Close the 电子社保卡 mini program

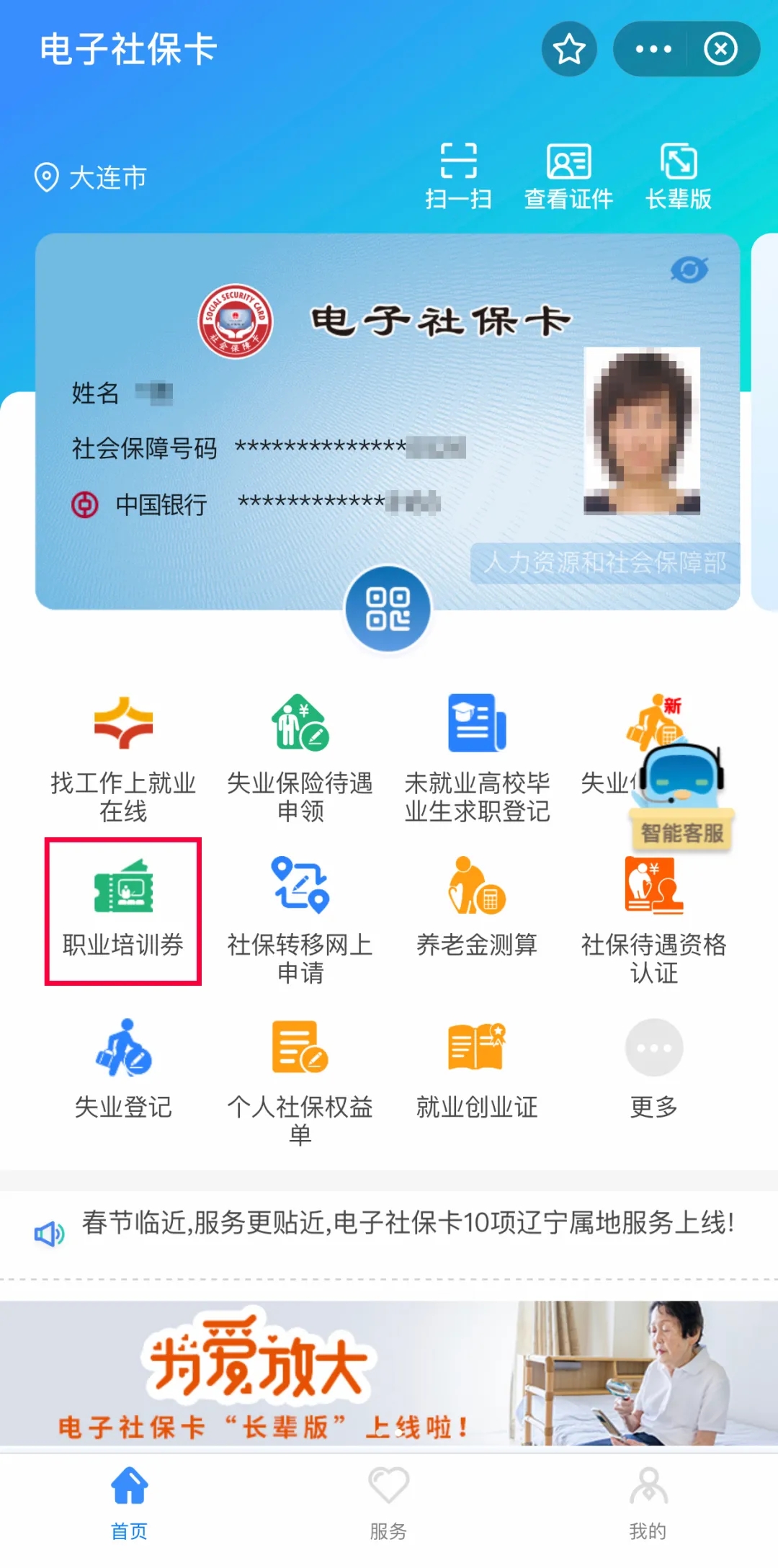720,49
